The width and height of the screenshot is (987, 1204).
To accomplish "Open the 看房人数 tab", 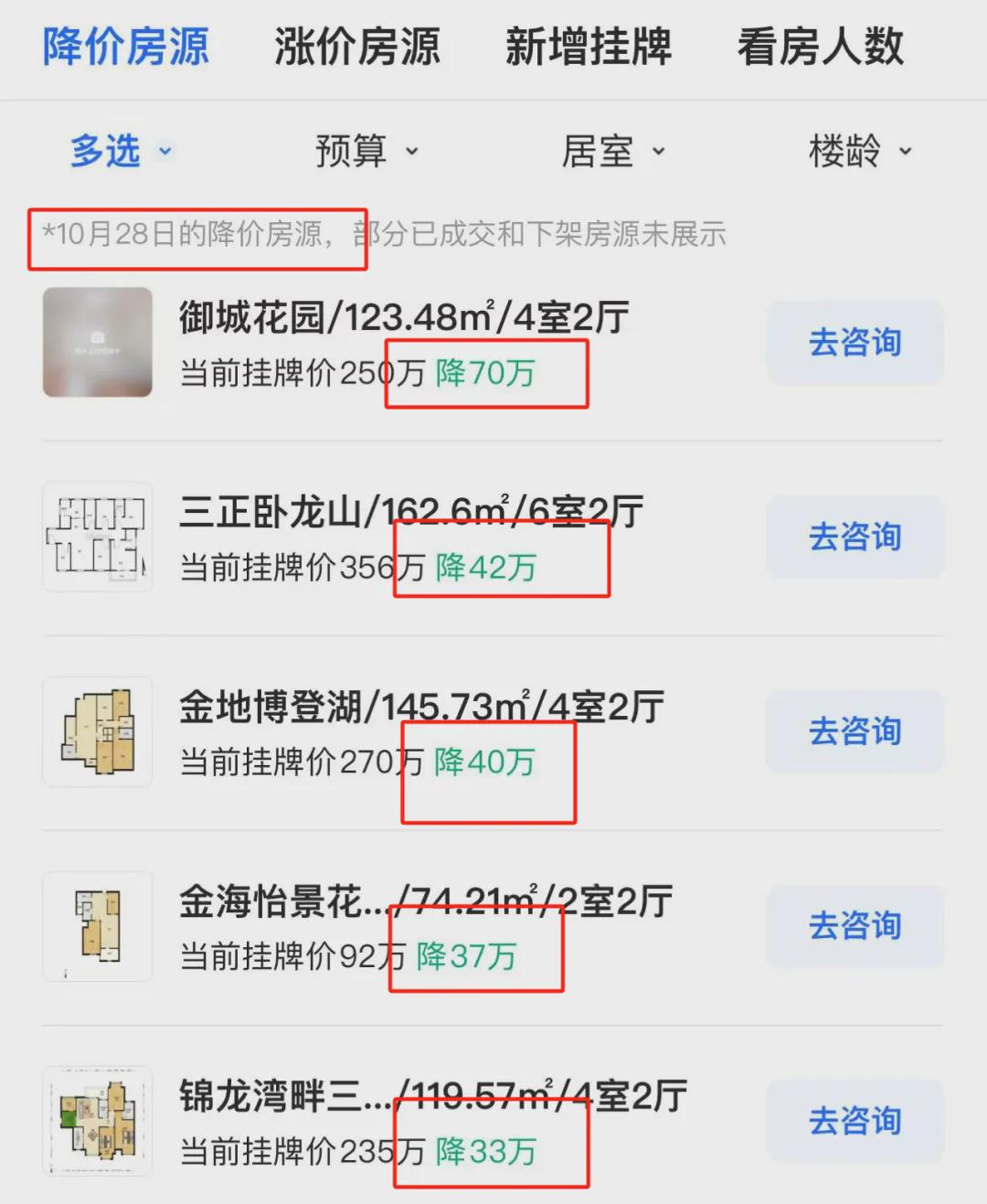I will tap(820, 47).
